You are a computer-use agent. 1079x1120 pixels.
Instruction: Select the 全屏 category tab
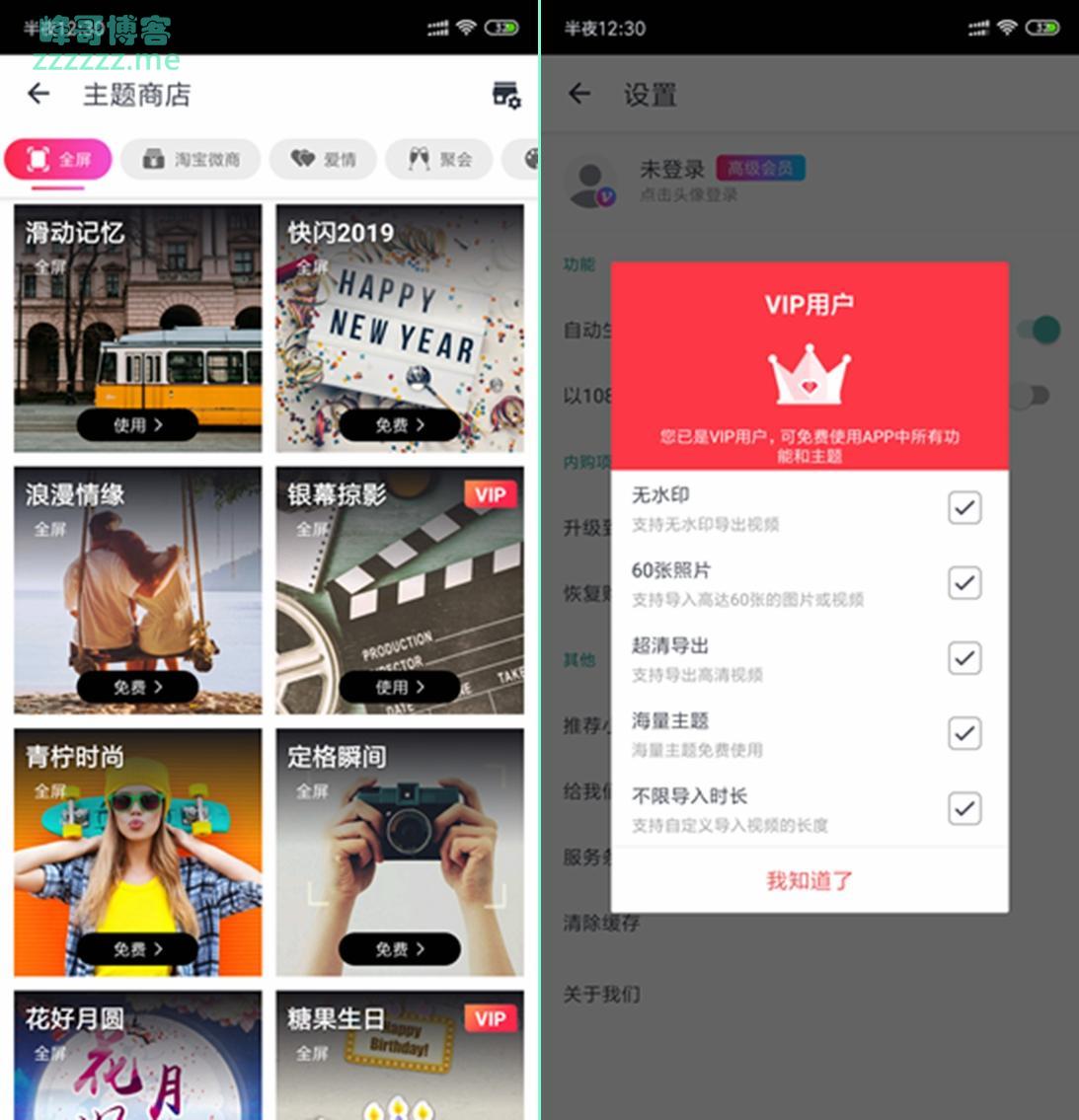point(57,159)
